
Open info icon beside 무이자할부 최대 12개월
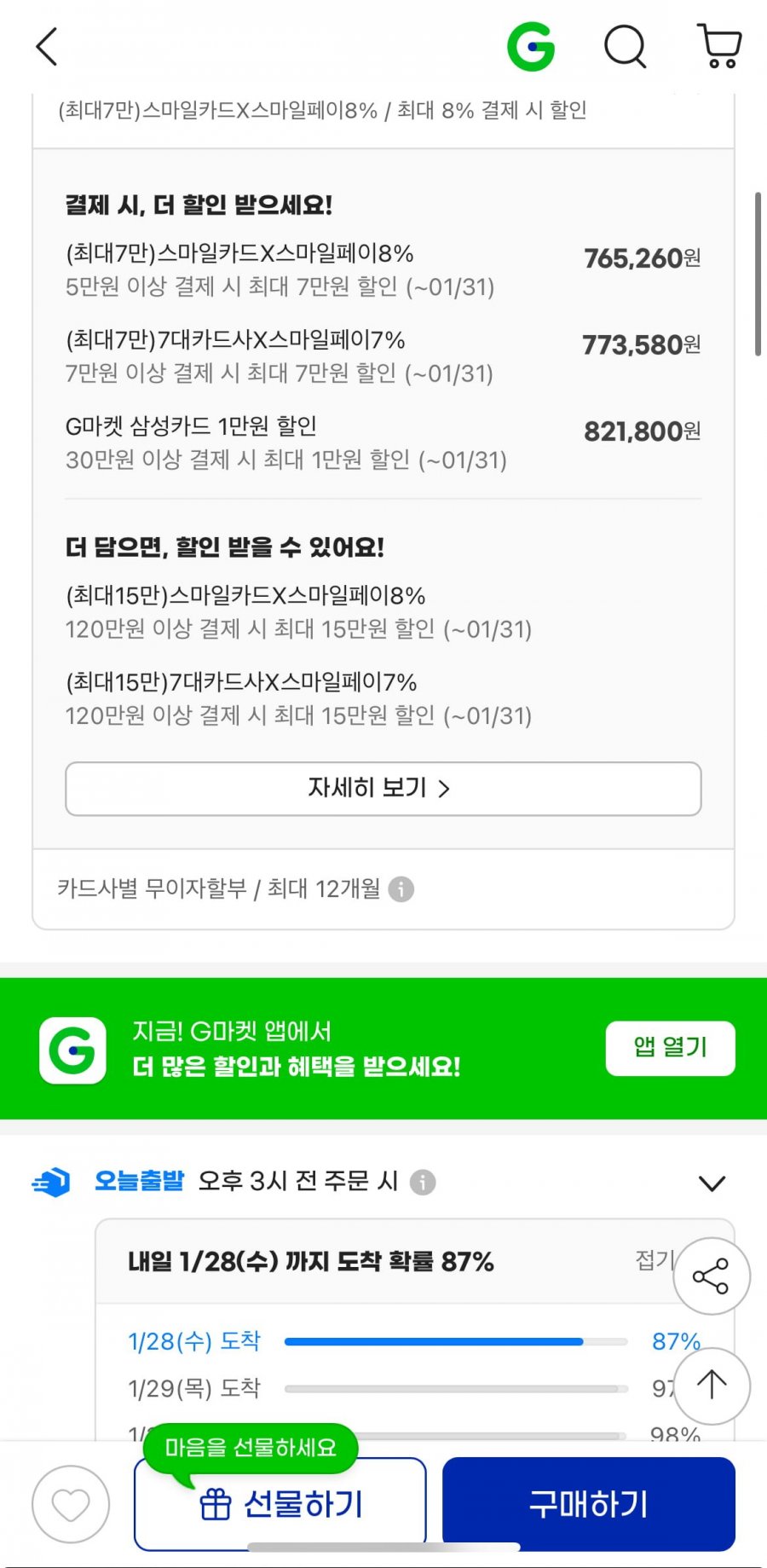click(x=401, y=889)
